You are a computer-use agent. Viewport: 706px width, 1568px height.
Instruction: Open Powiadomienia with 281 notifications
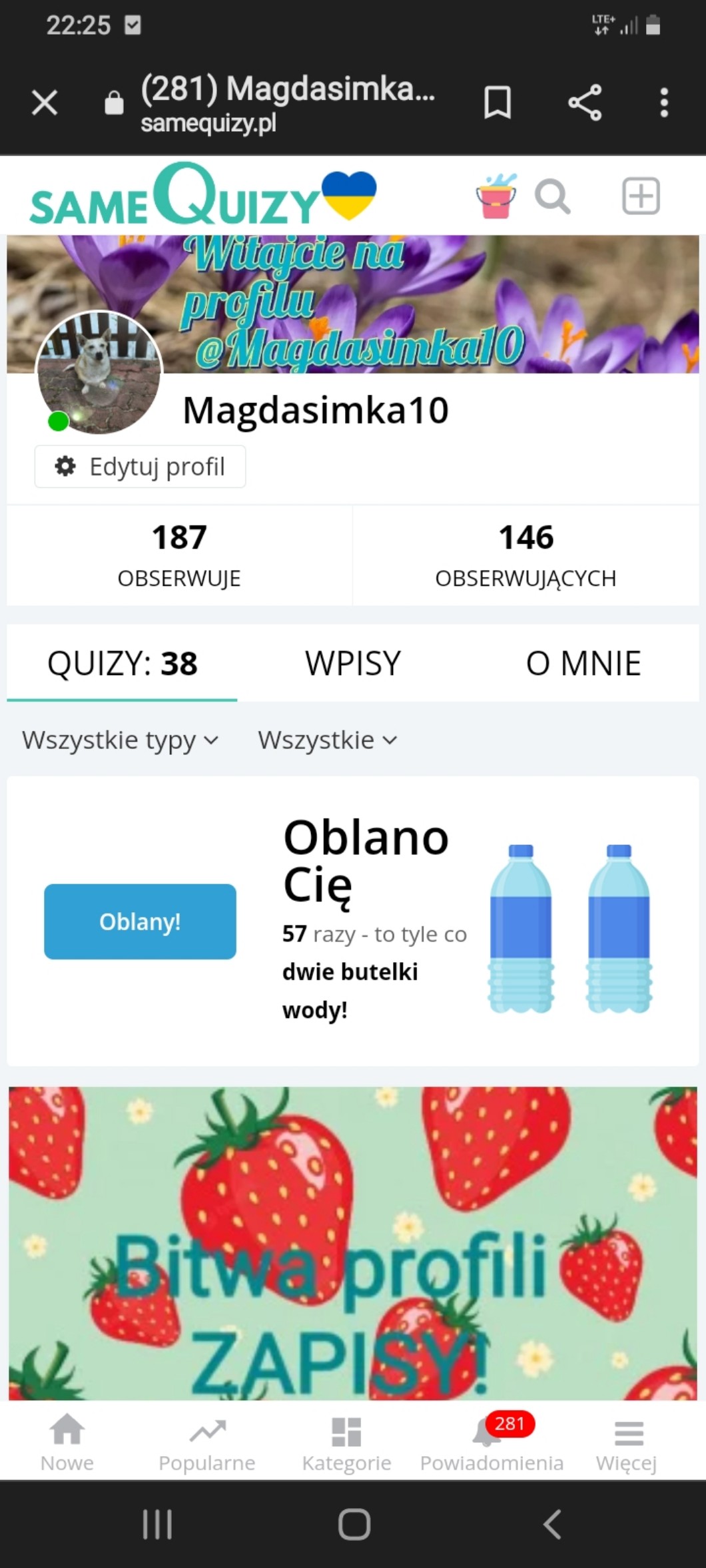pos(492,1442)
